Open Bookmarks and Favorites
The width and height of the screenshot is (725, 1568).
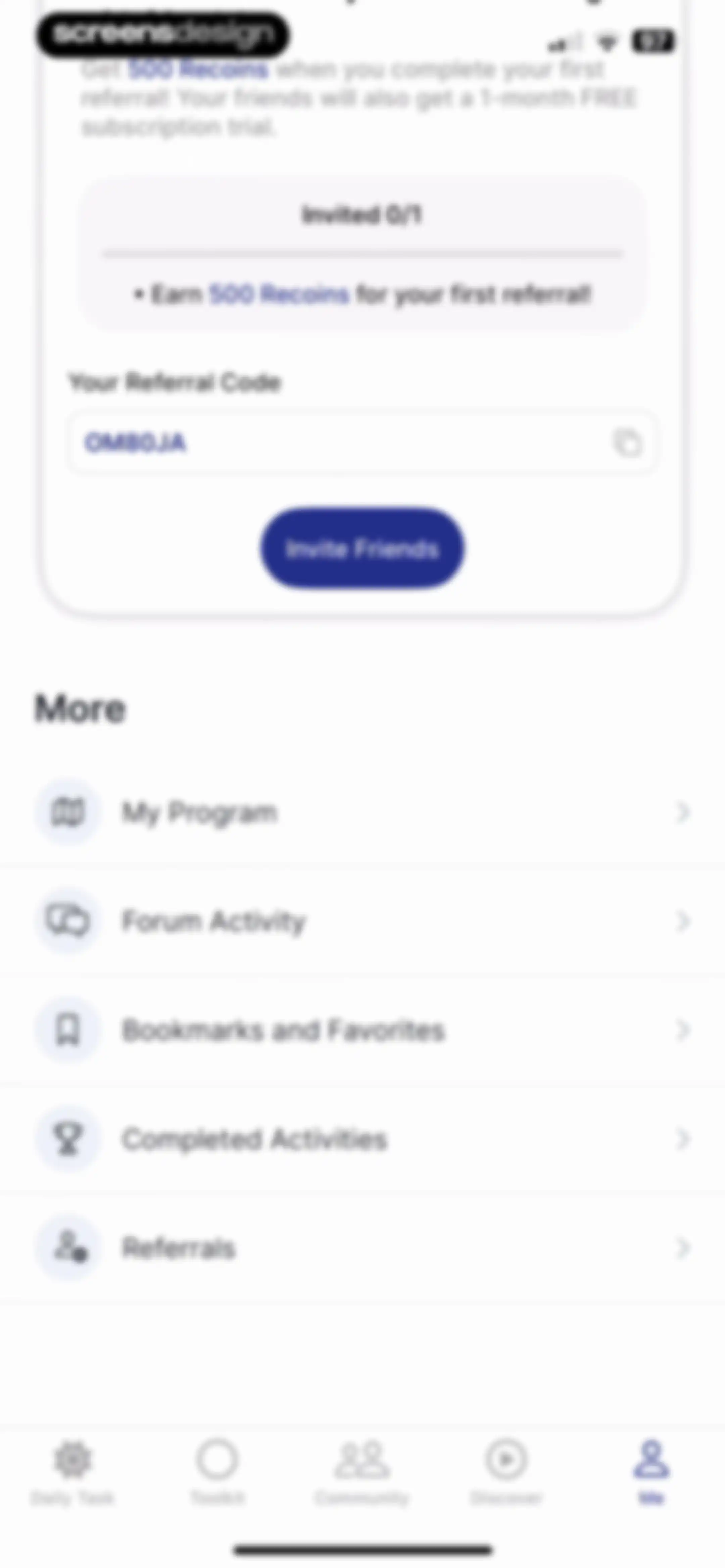pyautogui.click(x=362, y=1030)
